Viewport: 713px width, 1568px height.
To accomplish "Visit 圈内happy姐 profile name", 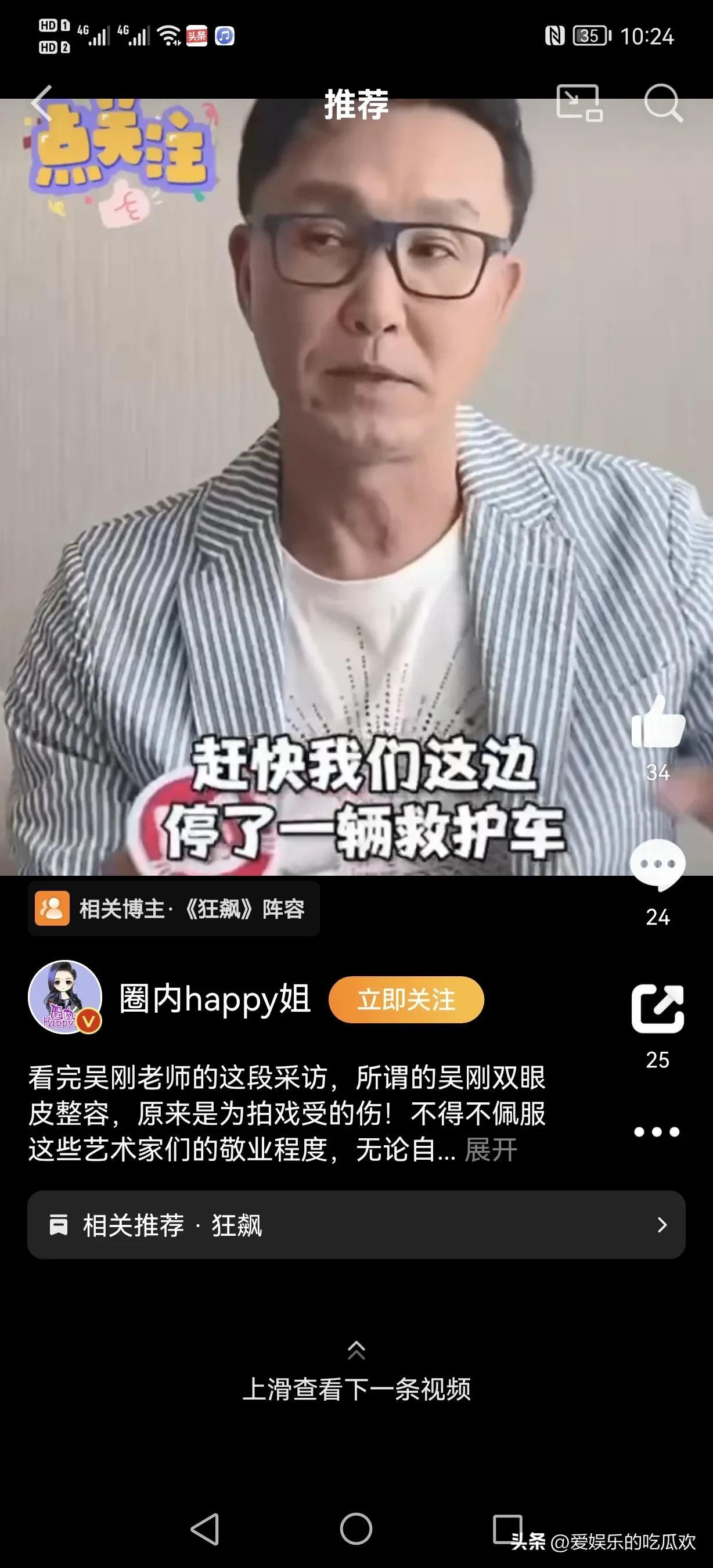I will tap(214, 1001).
